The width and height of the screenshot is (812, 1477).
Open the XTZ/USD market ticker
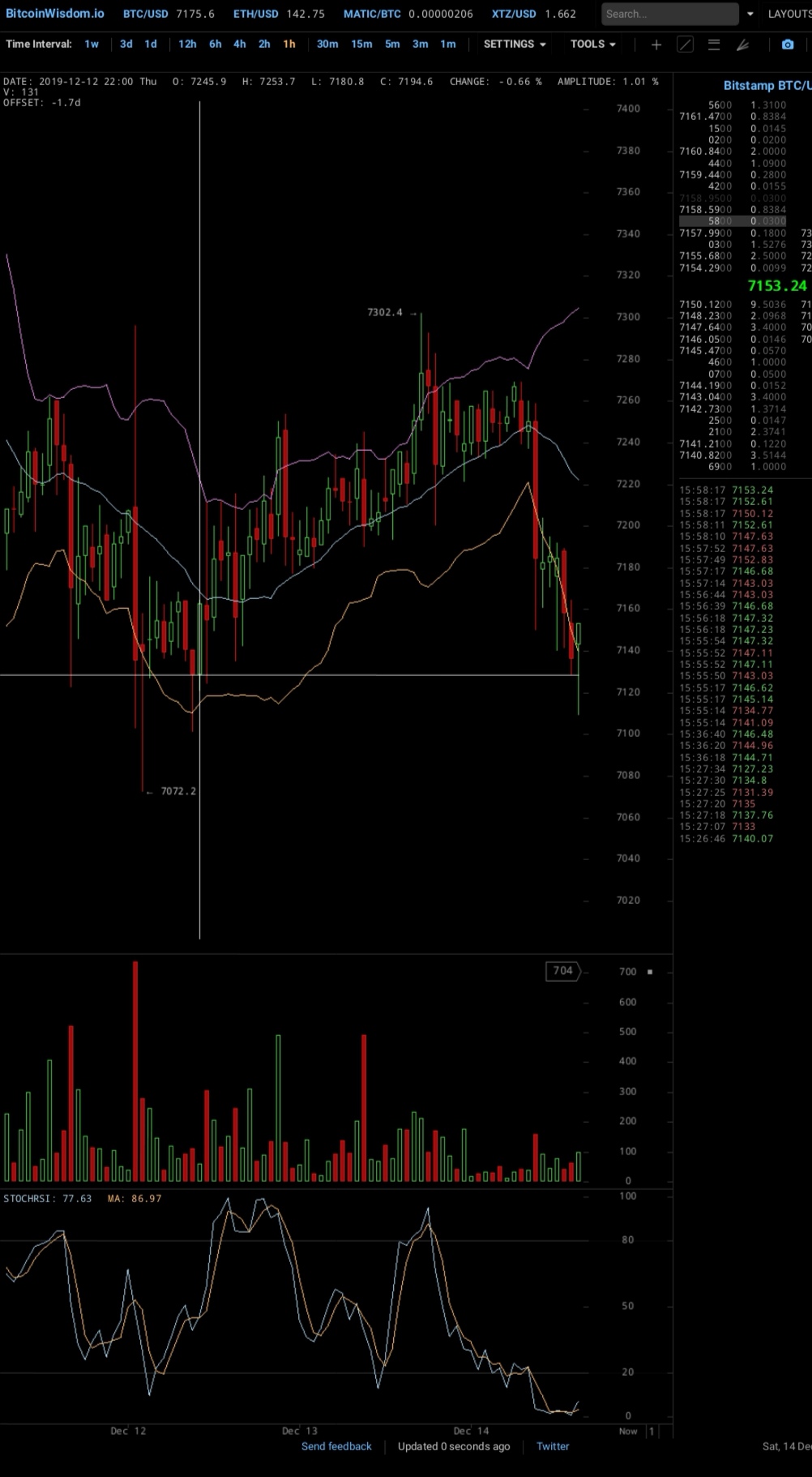click(533, 14)
